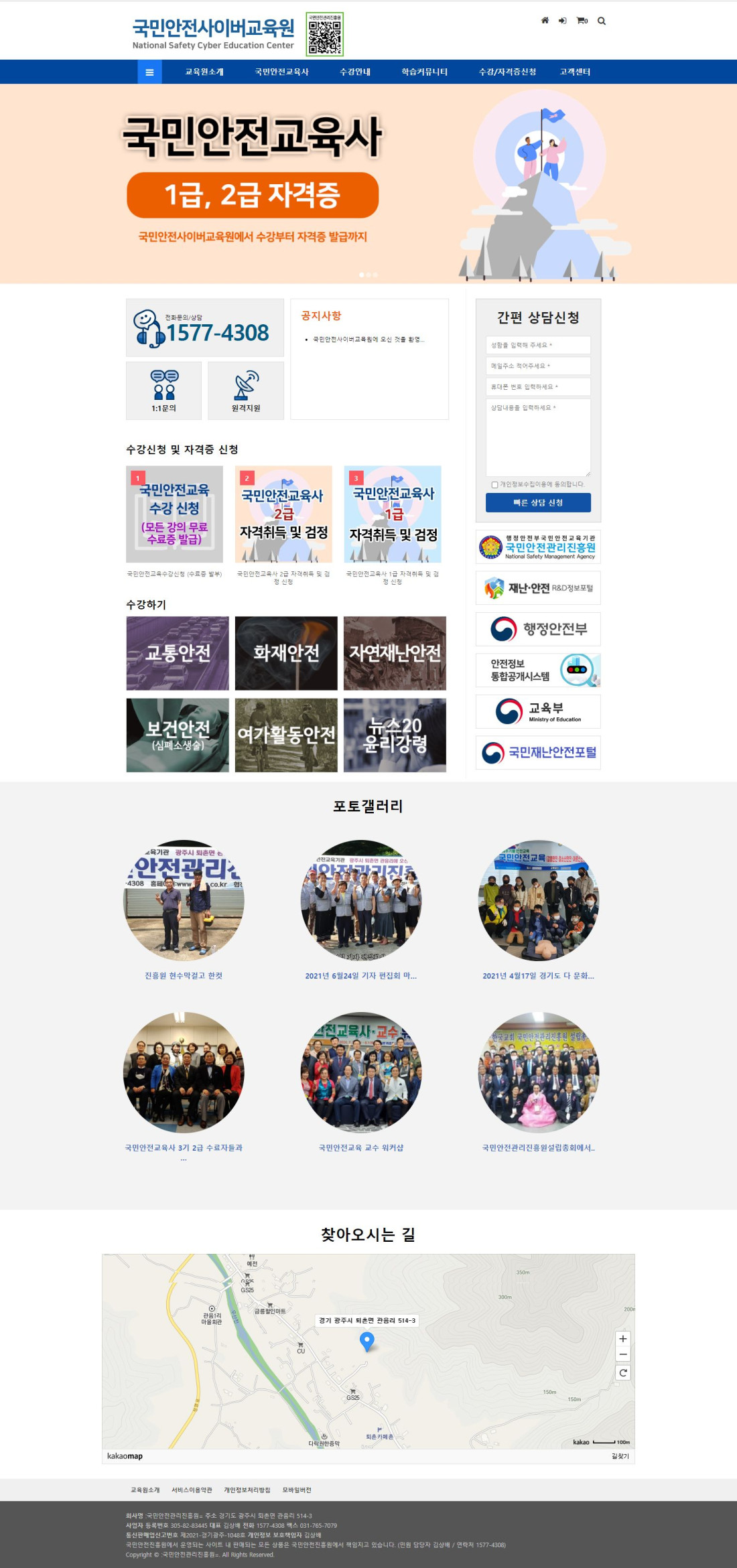The height and width of the screenshot is (1568, 737).
Task: Go to the home icon in the header
Action: (545, 21)
